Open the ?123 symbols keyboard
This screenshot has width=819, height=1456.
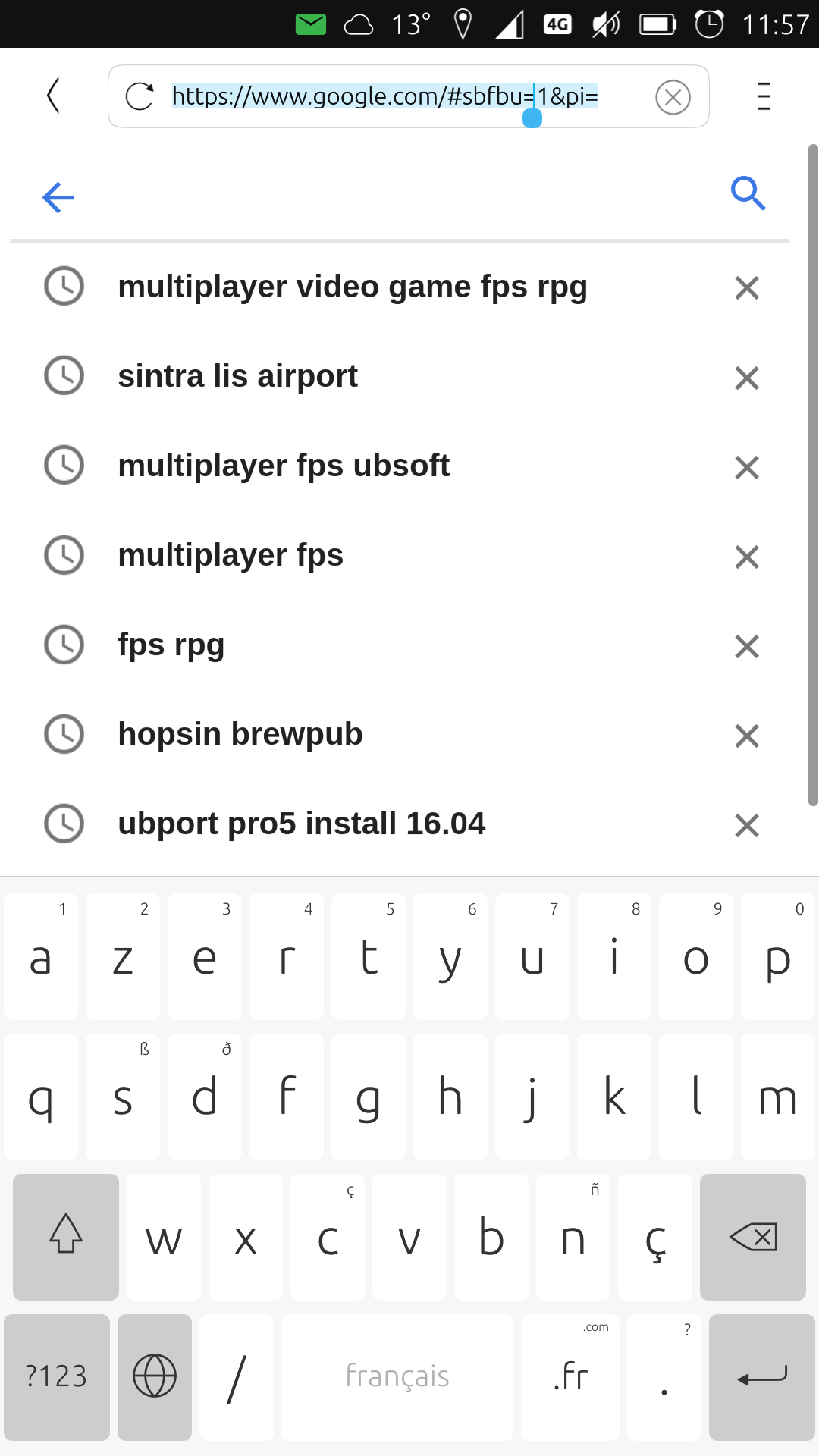[x=56, y=1376]
